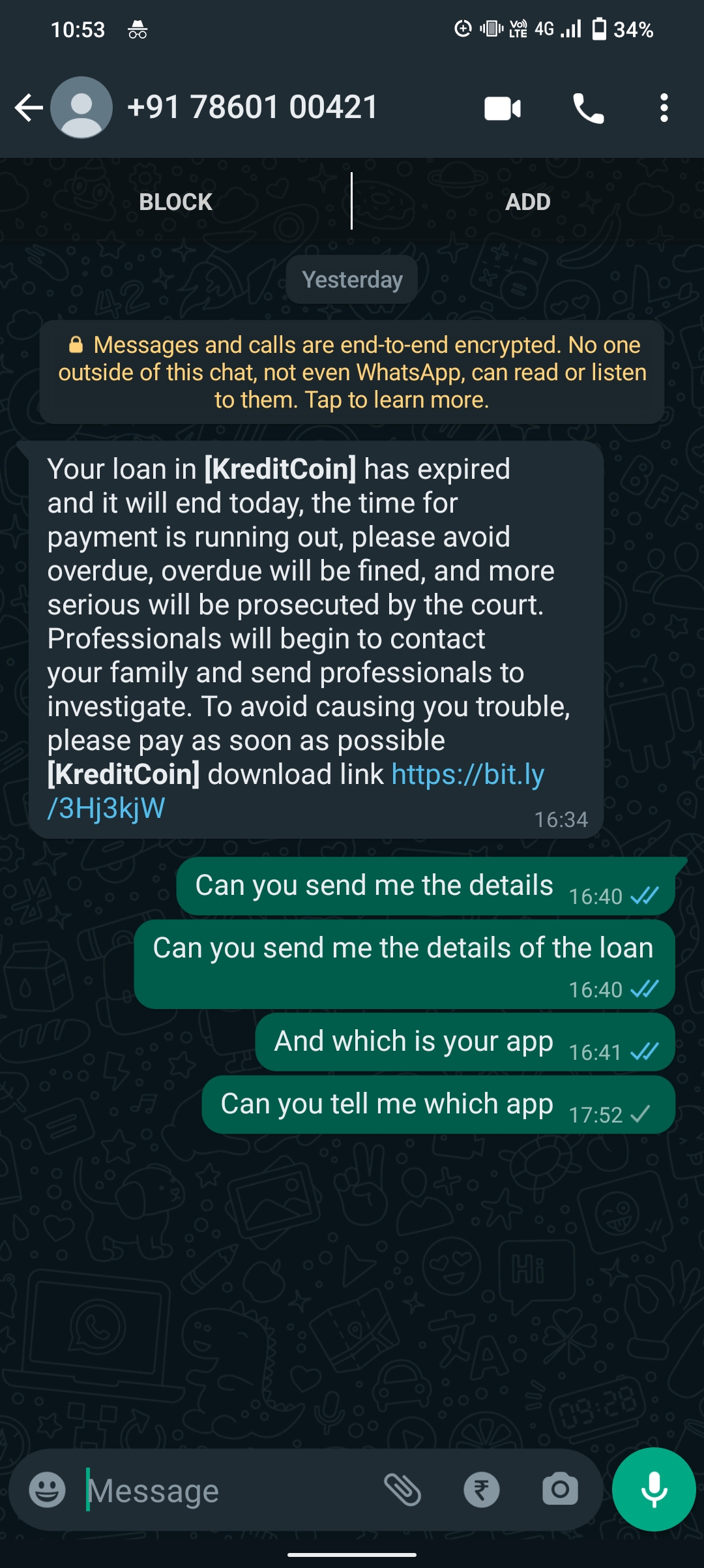This screenshot has width=704, height=1568.
Task: Attach a file with the paperclip
Action: [402, 1490]
